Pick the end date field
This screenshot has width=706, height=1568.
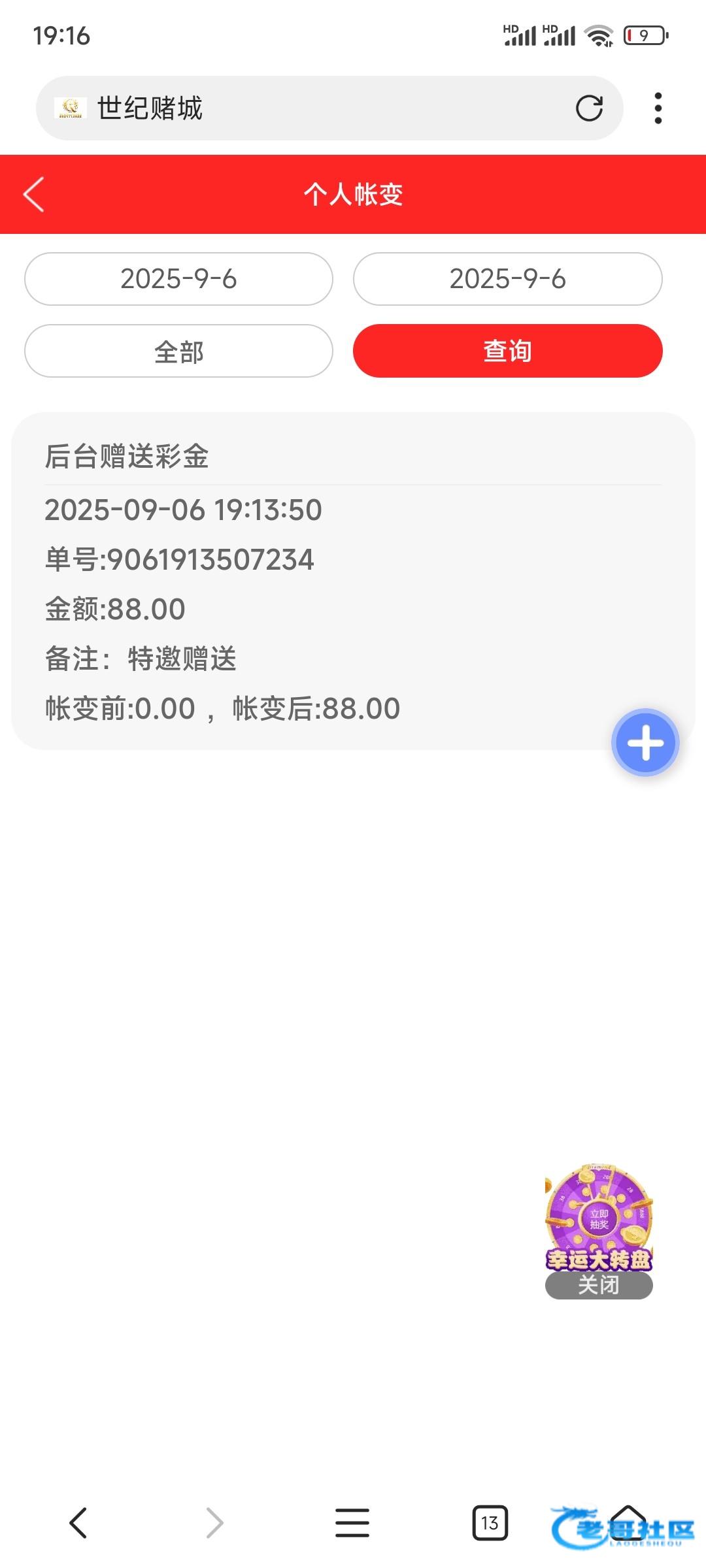click(507, 279)
